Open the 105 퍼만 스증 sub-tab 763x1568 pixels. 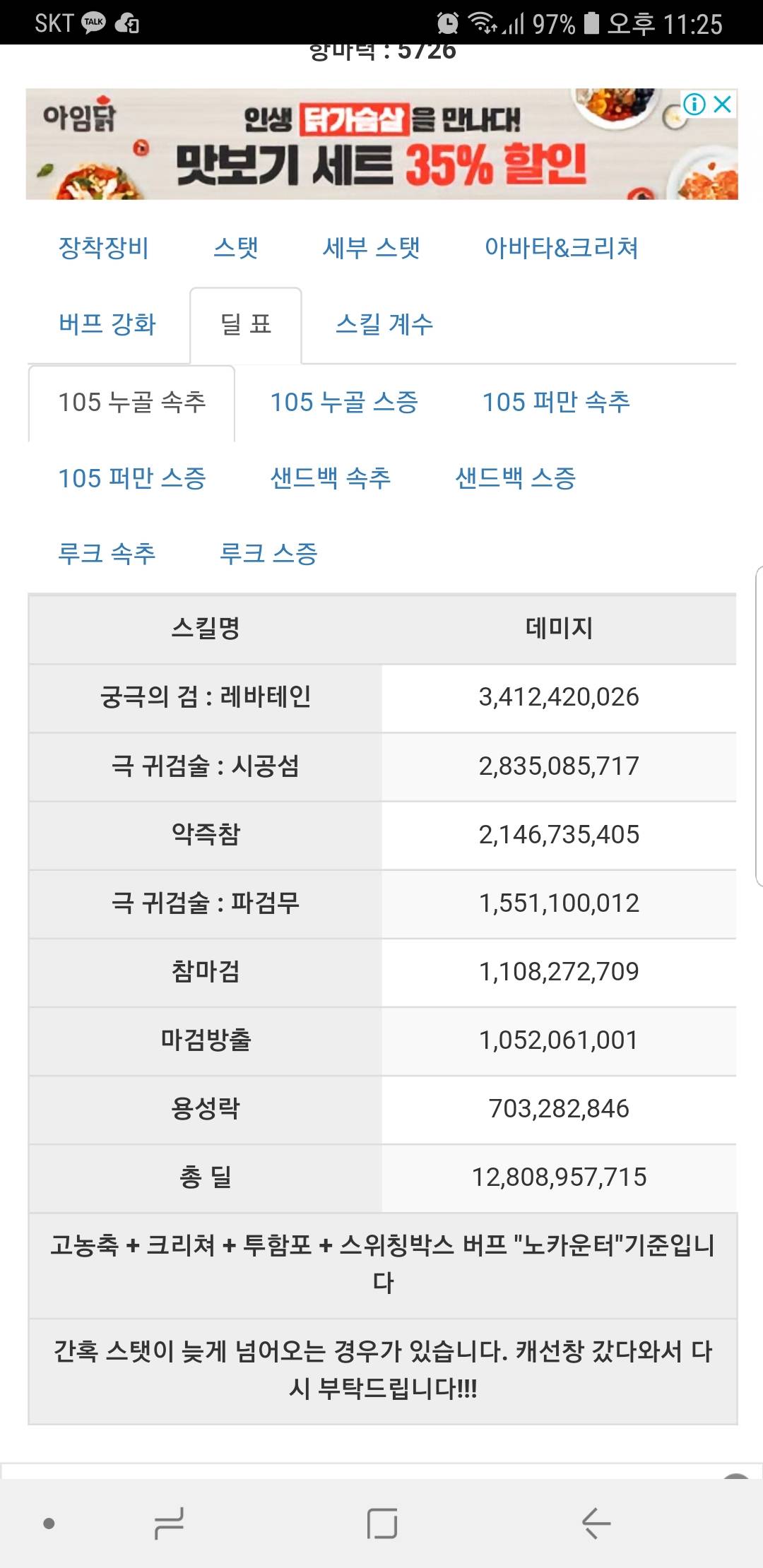pyautogui.click(x=132, y=478)
